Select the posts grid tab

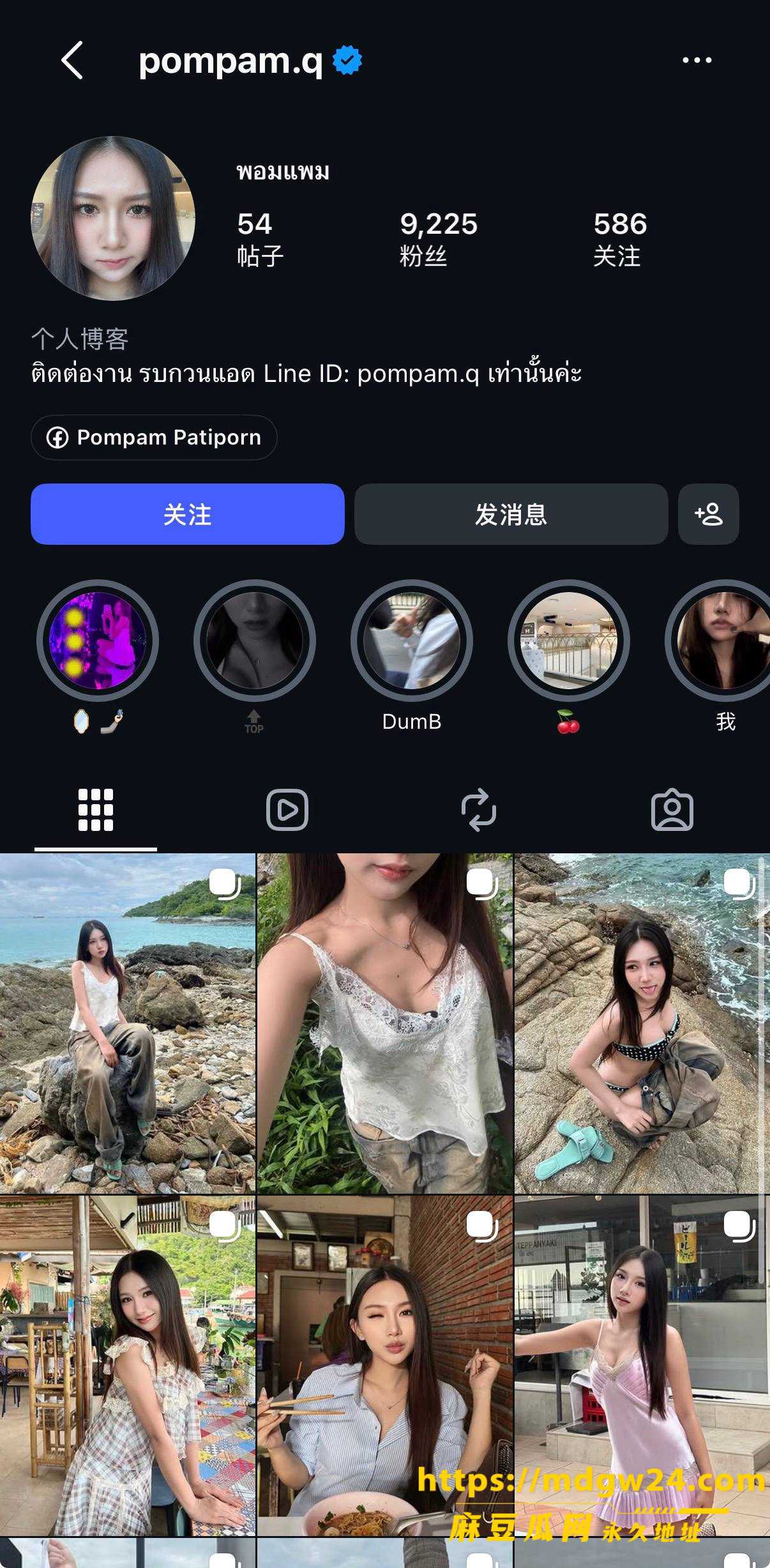tap(96, 810)
